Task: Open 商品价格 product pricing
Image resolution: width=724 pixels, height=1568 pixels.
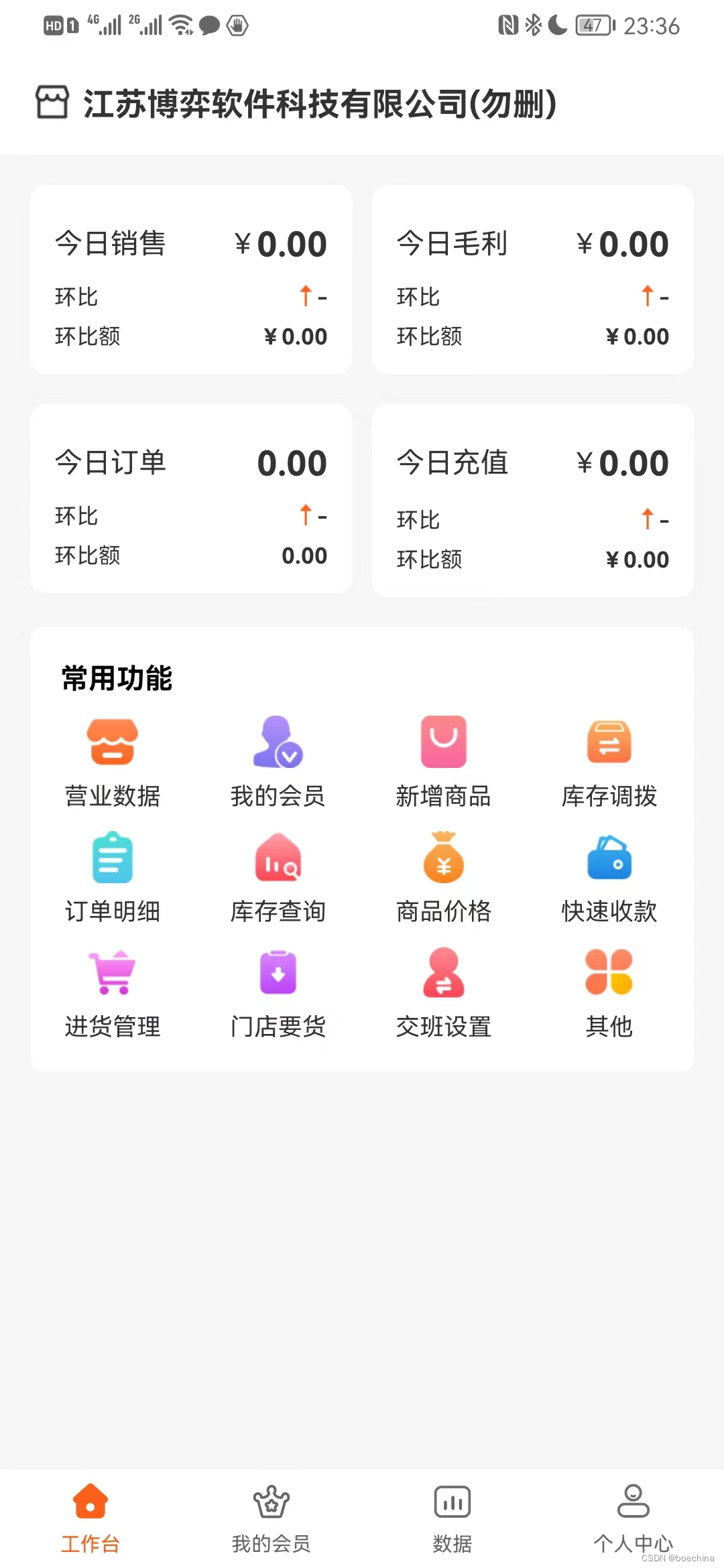Action: click(x=443, y=876)
